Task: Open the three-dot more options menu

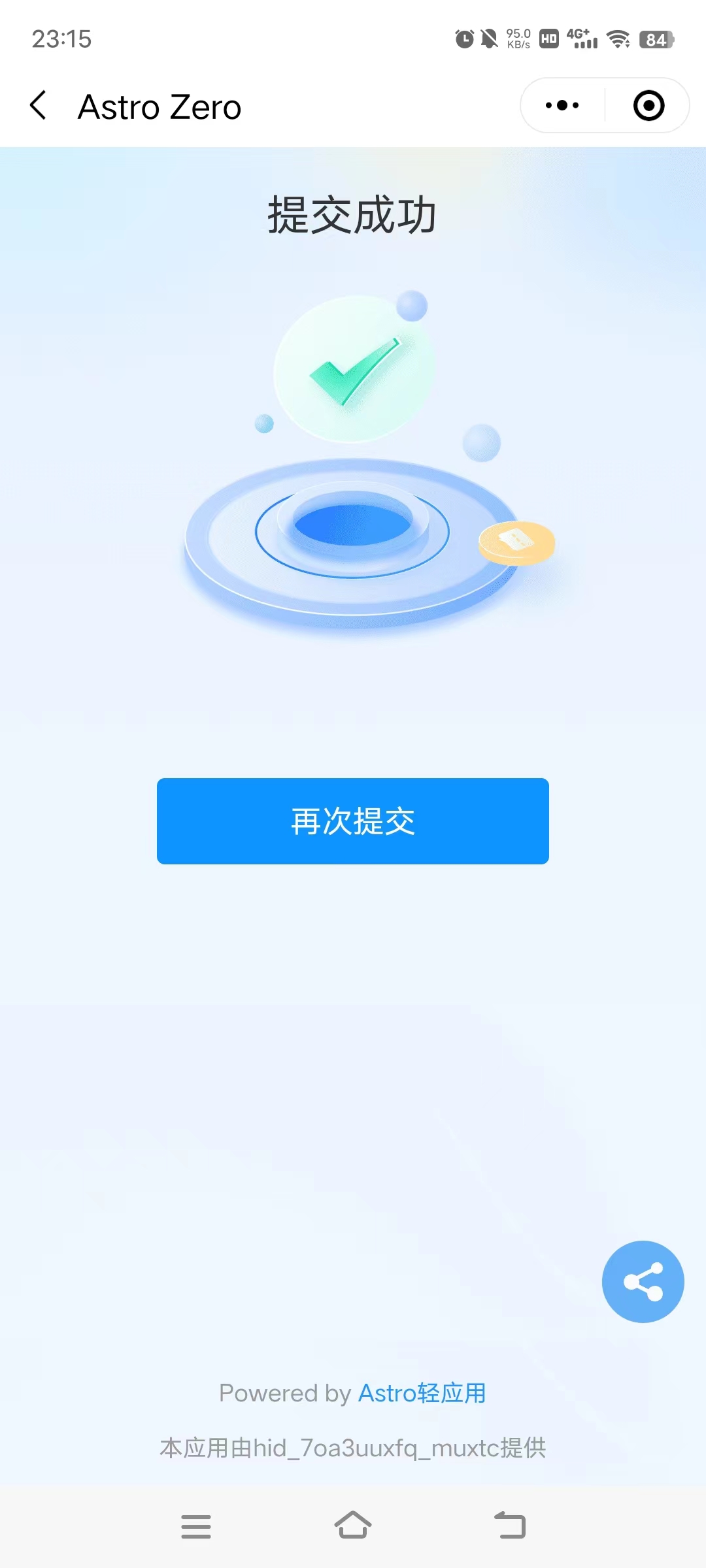Action: coord(562,106)
